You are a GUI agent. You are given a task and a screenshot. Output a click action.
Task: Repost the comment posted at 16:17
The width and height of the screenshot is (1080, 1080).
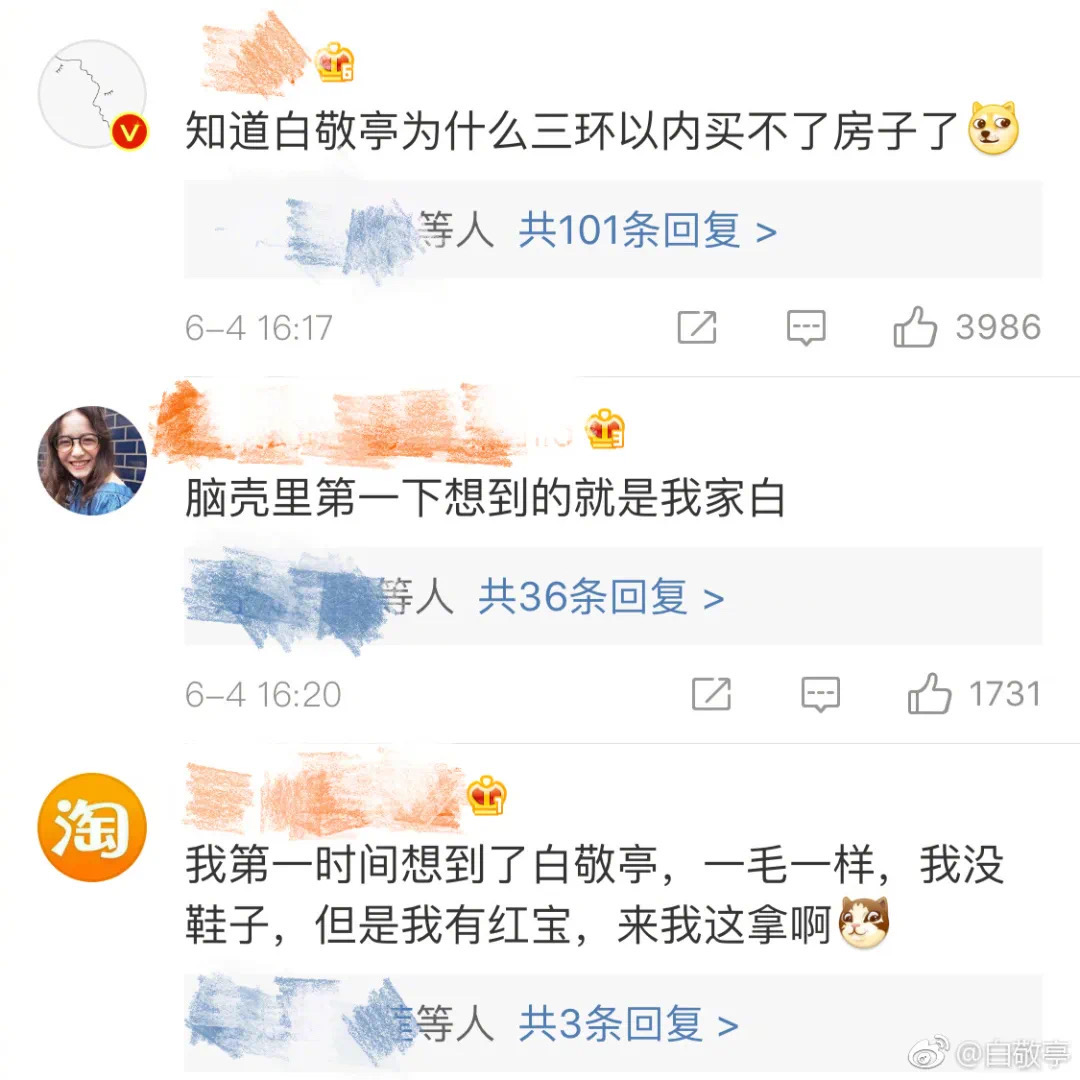coord(697,328)
